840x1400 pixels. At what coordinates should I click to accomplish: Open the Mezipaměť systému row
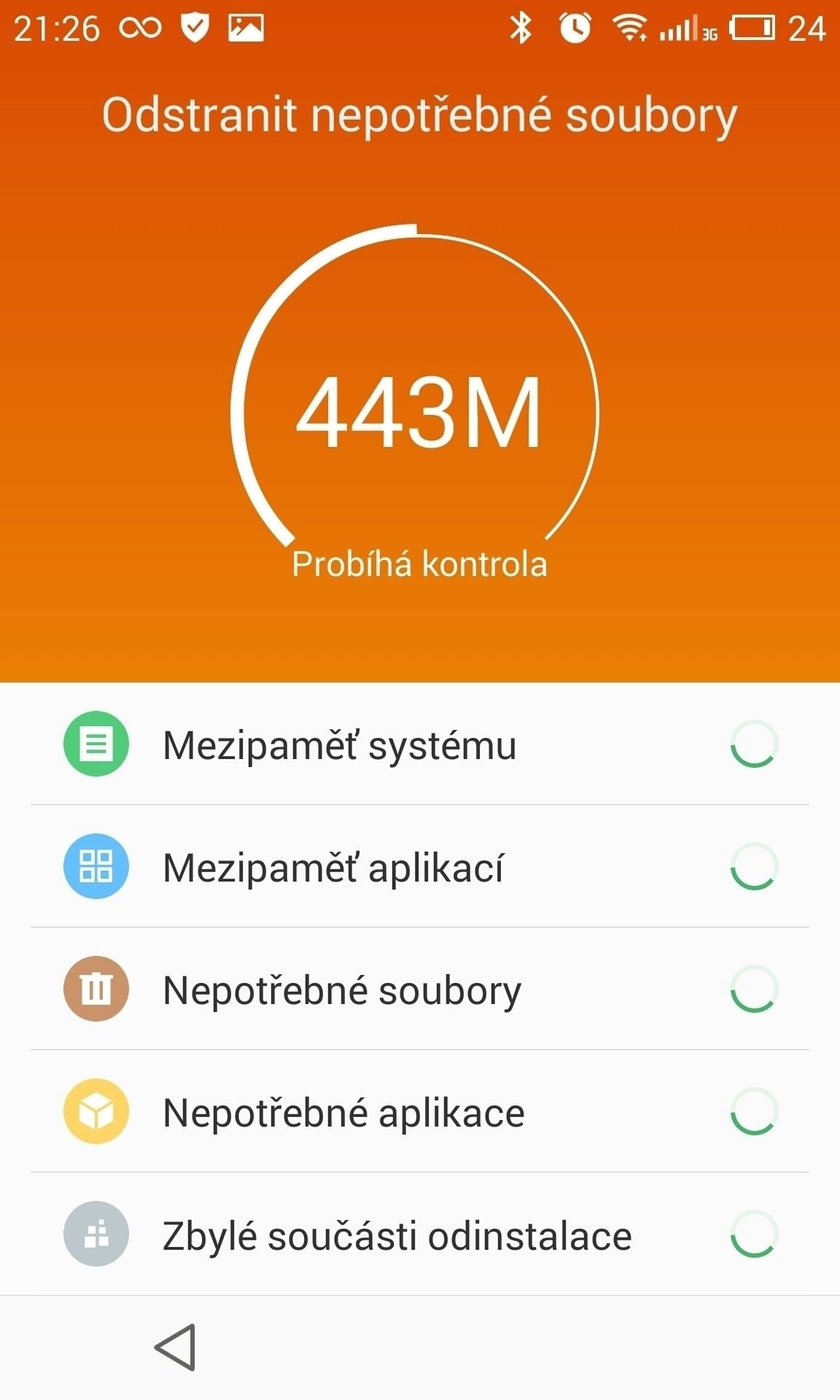coord(420,744)
